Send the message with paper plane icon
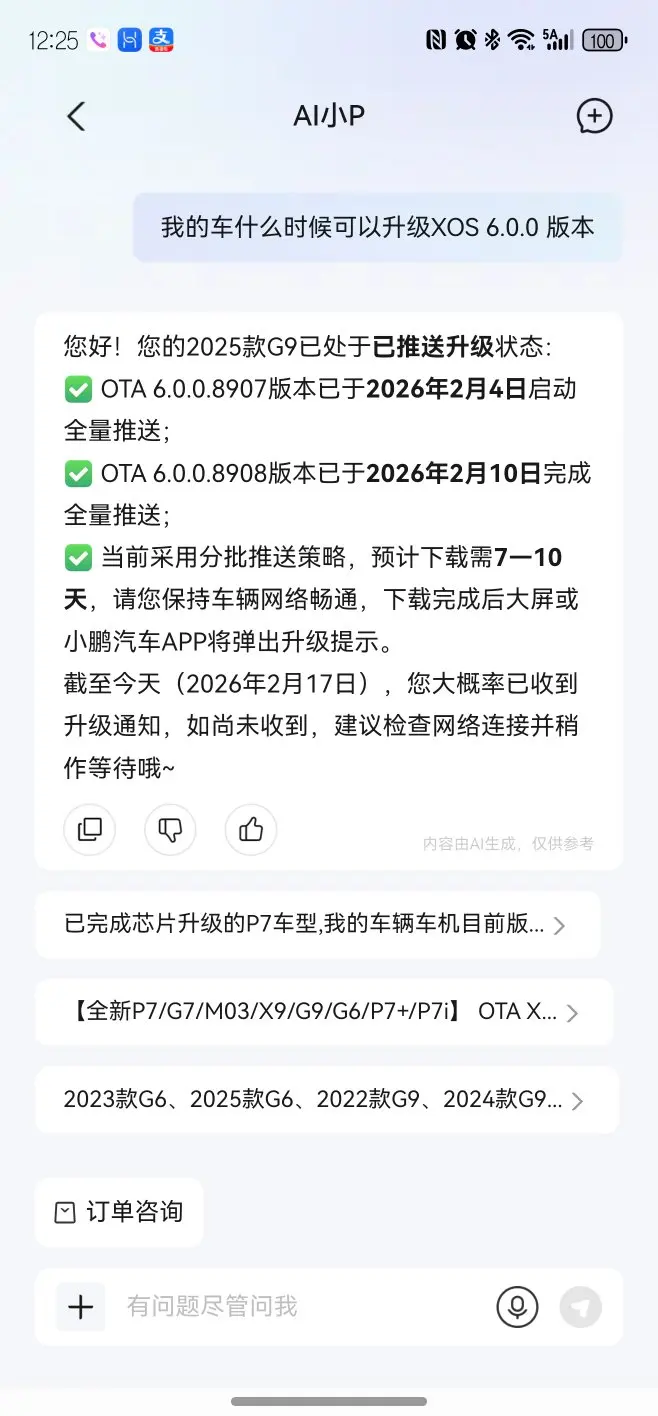 pyautogui.click(x=581, y=1306)
